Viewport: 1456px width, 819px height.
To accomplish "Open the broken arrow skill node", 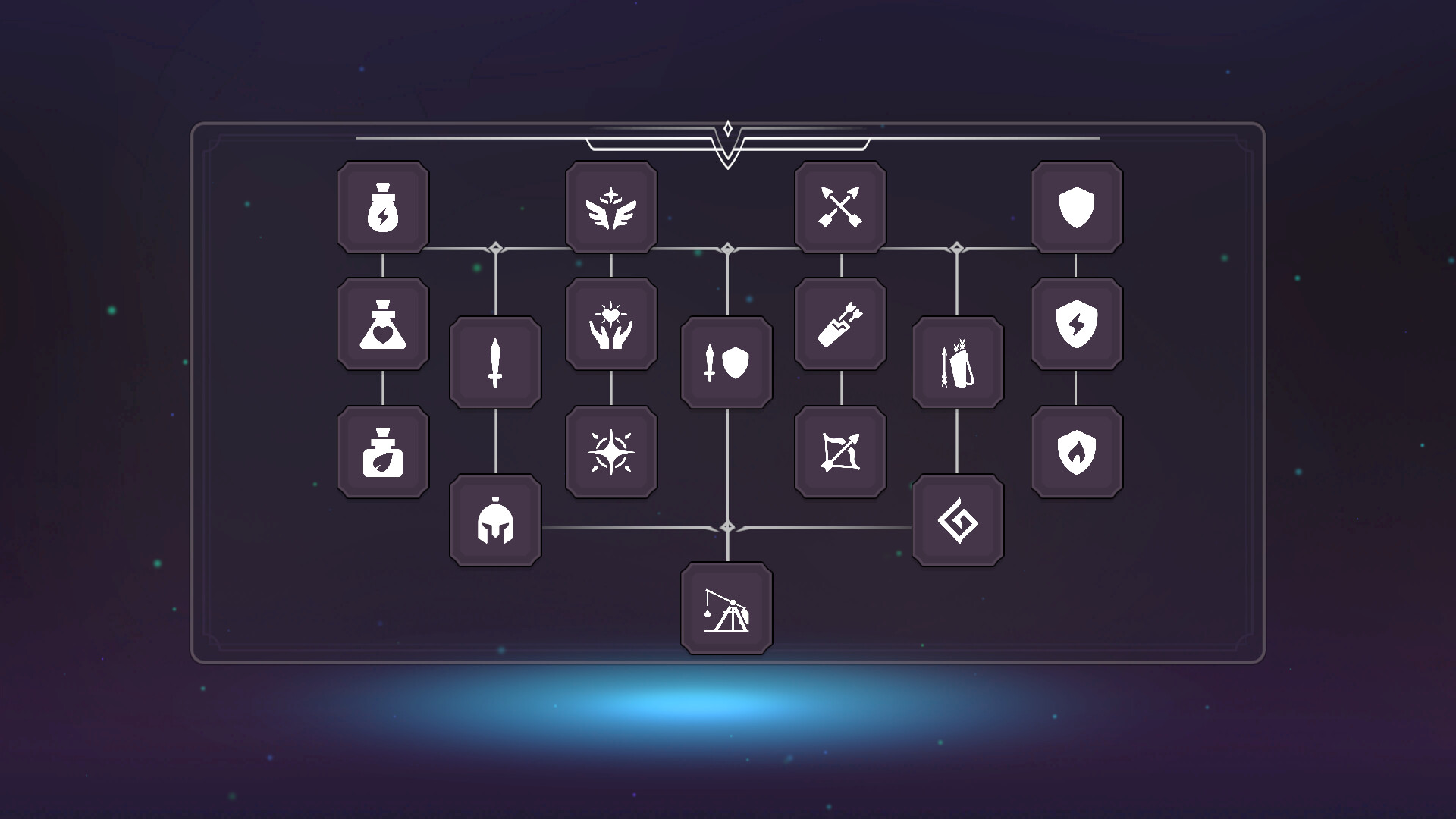I will click(840, 324).
